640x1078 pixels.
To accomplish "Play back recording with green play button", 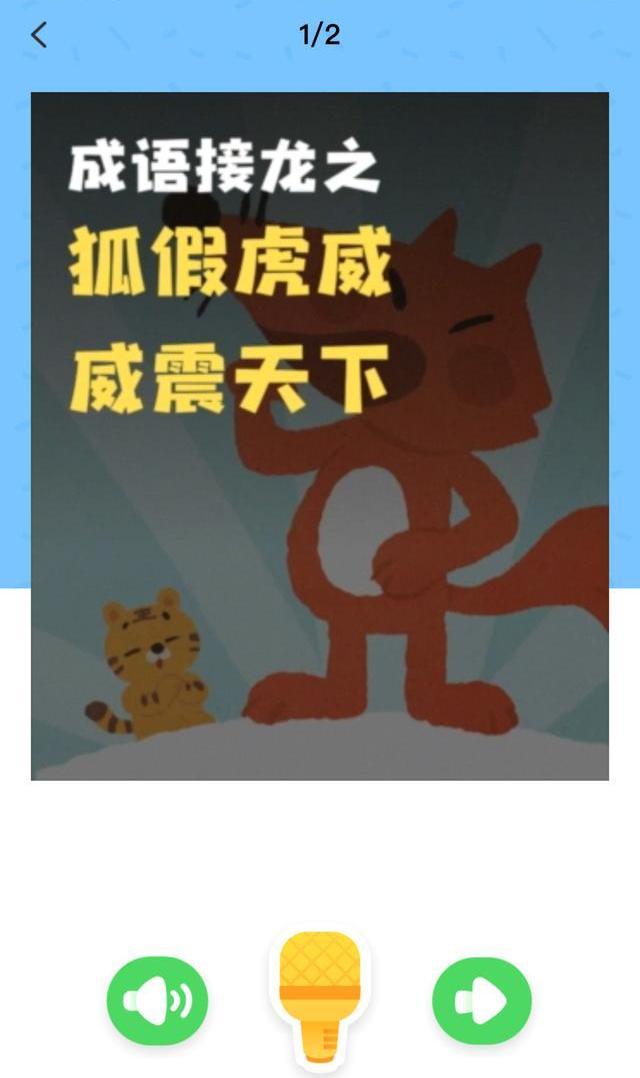I will 481,1001.
